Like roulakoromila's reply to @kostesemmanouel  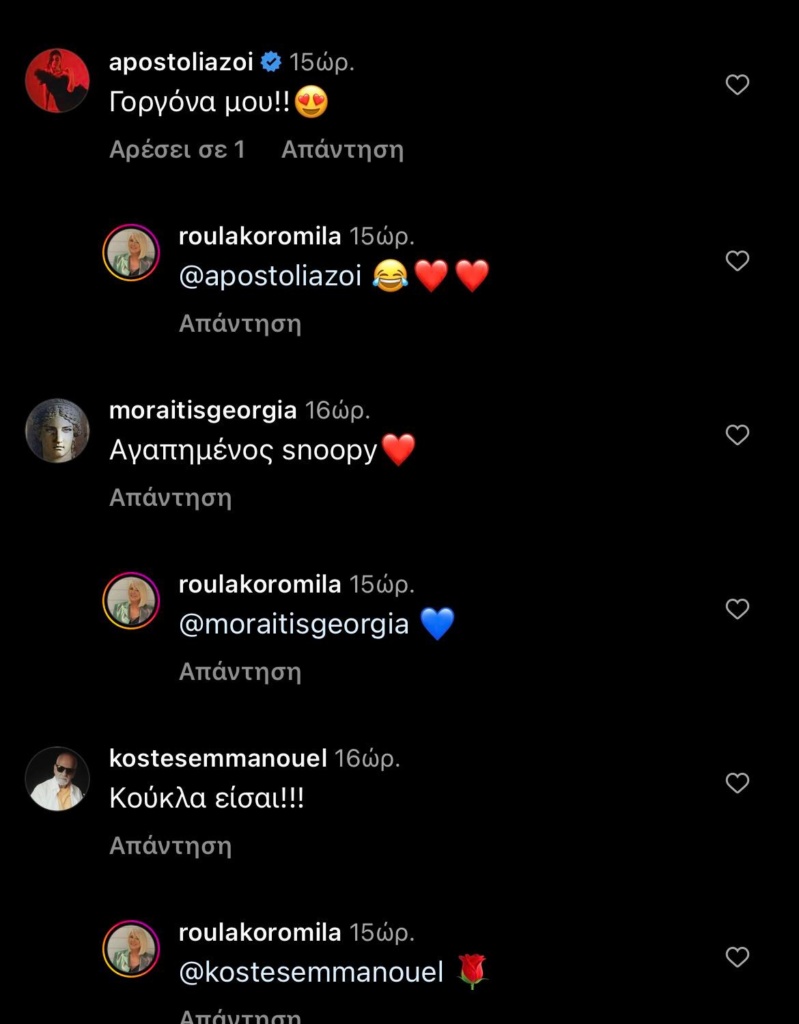[737, 957]
